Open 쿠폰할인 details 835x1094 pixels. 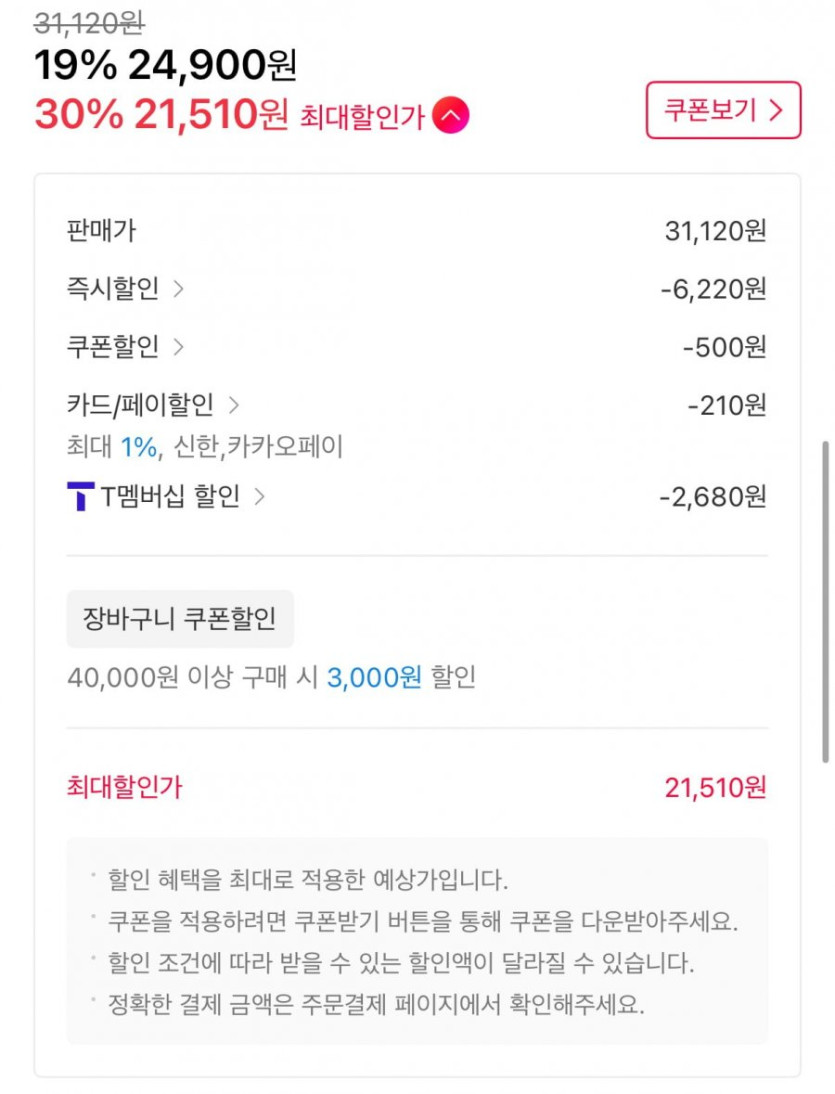(125, 347)
